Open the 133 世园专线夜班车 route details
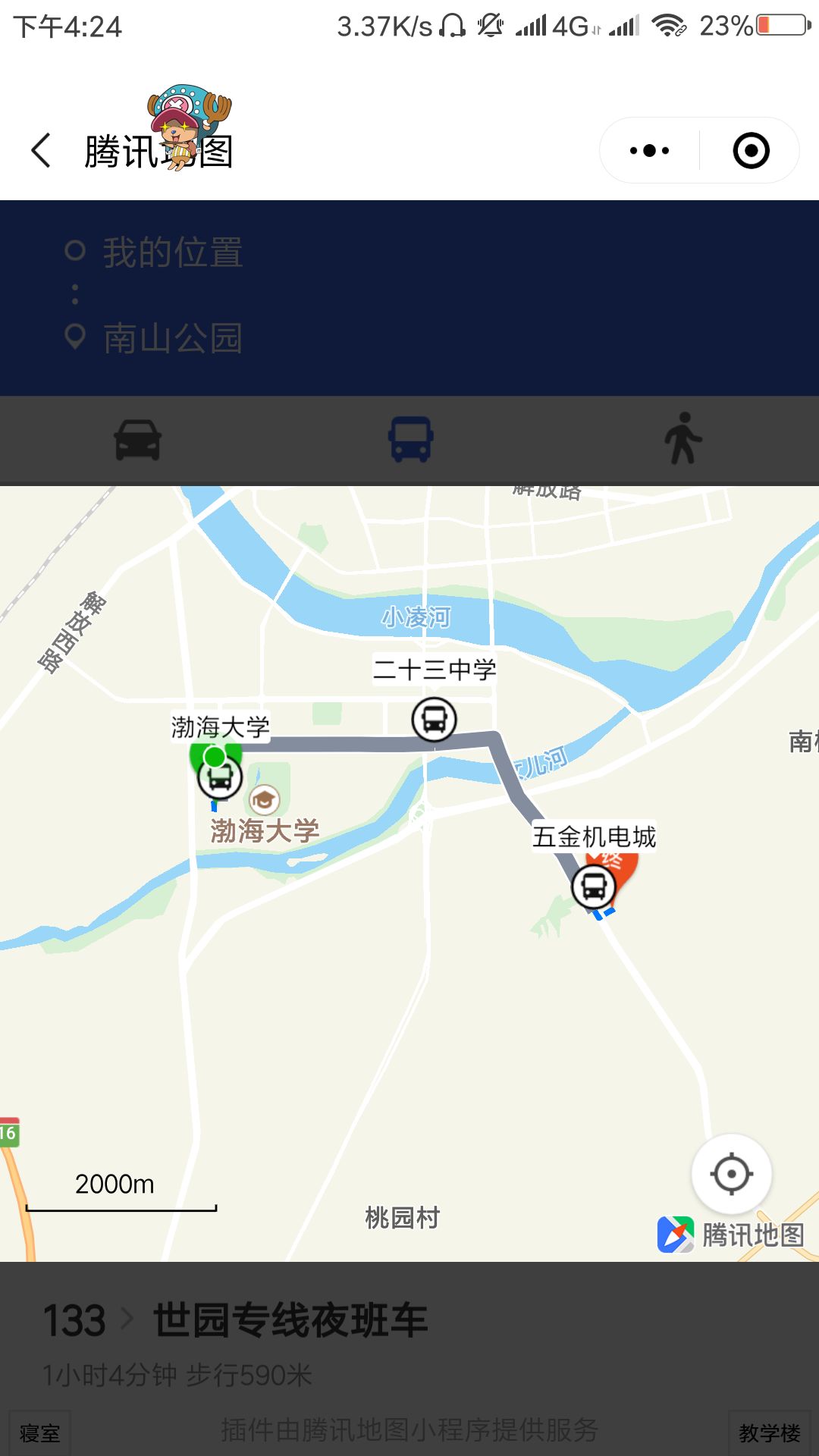The width and height of the screenshot is (819, 1456). click(x=409, y=1341)
